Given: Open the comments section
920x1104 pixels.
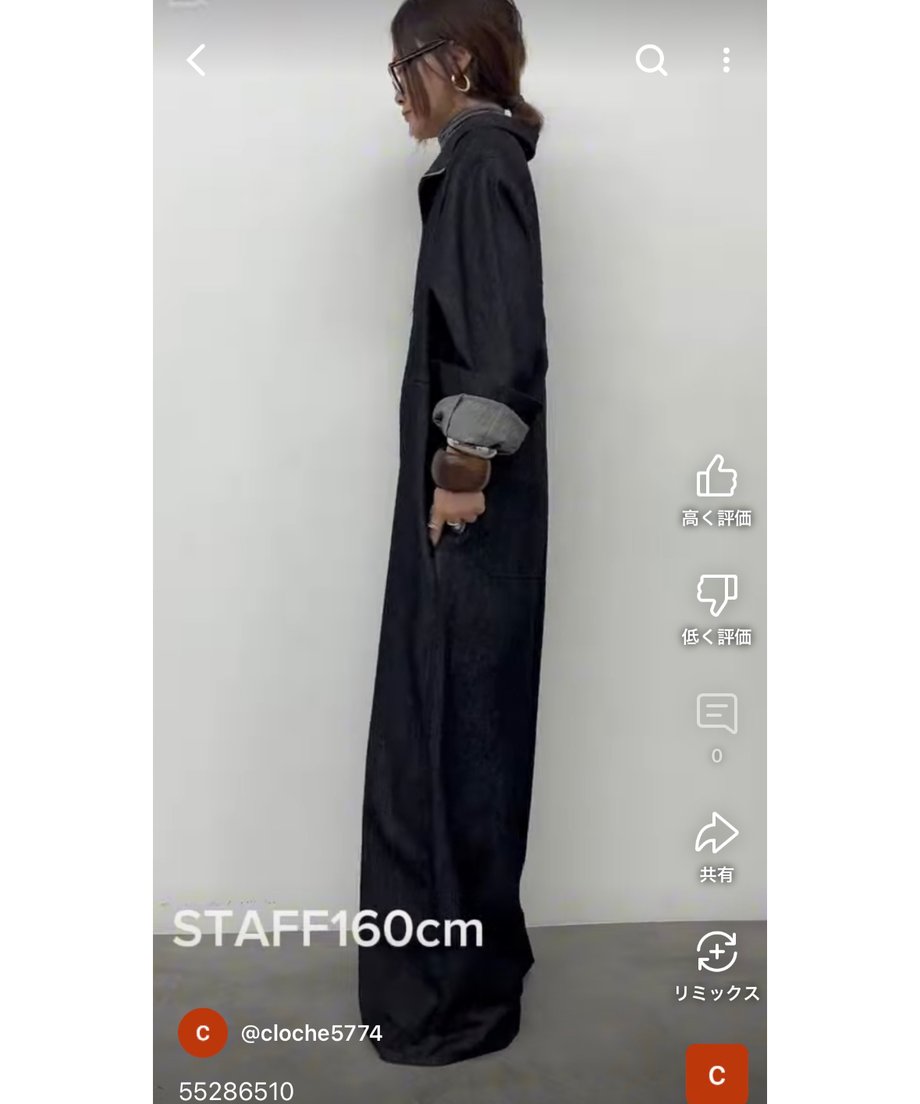Looking at the screenshot, I should [716, 714].
